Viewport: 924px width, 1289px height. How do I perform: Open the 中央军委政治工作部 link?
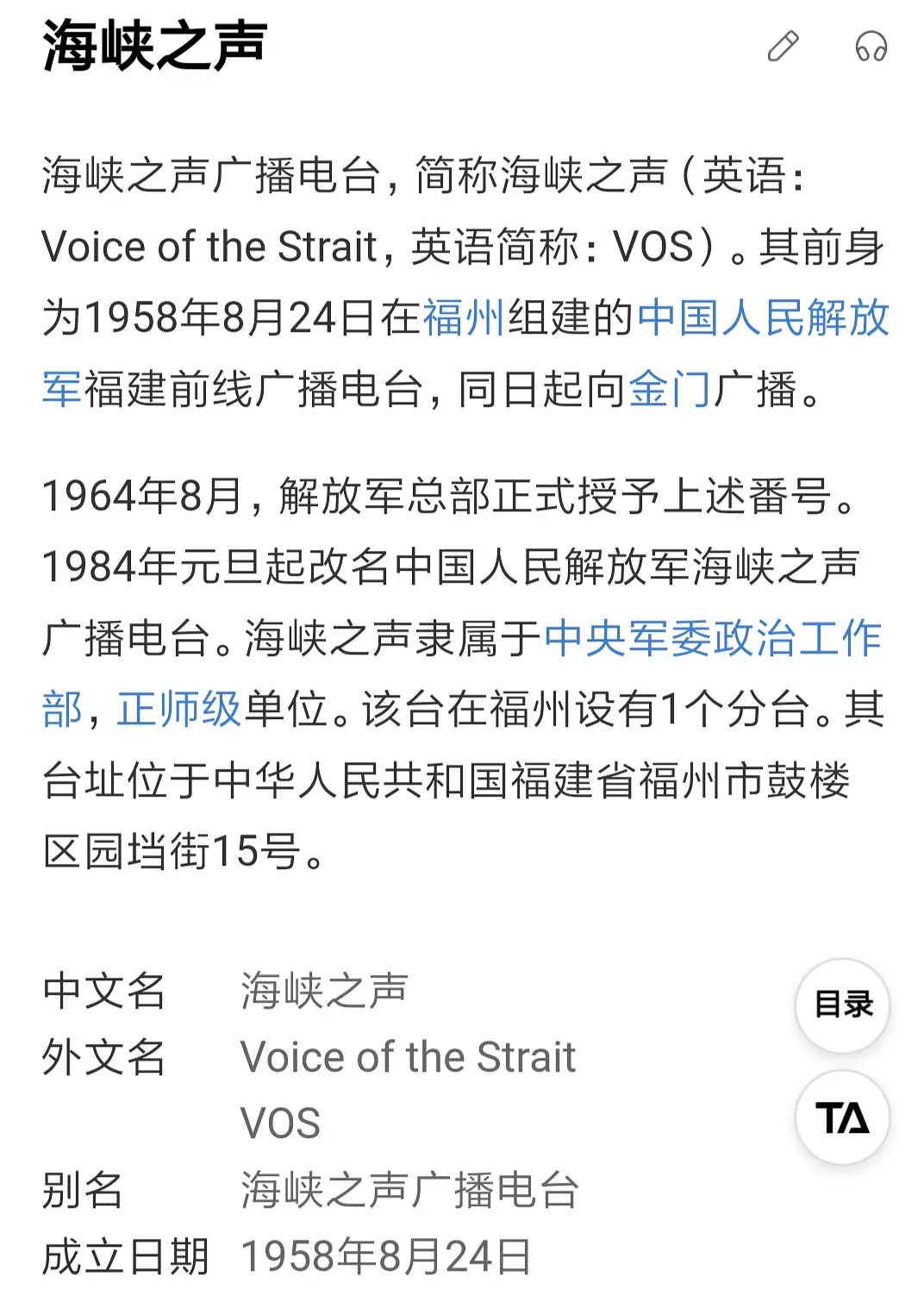(x=712, y=639)
